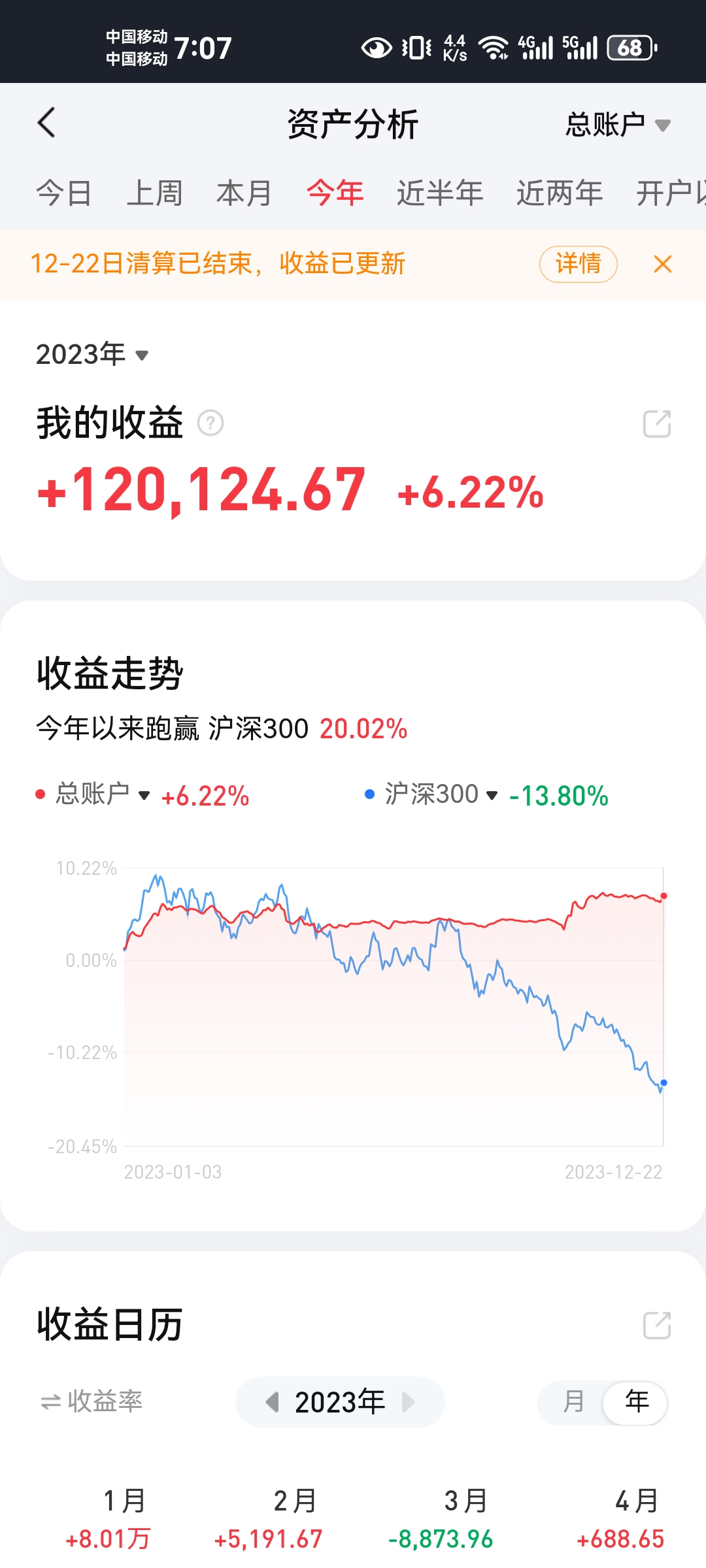Image resolution: width=706 pixels, height=1568 pixels.
Task: Toggle the calendar to 收益率 display
Action: (92, 1401)
